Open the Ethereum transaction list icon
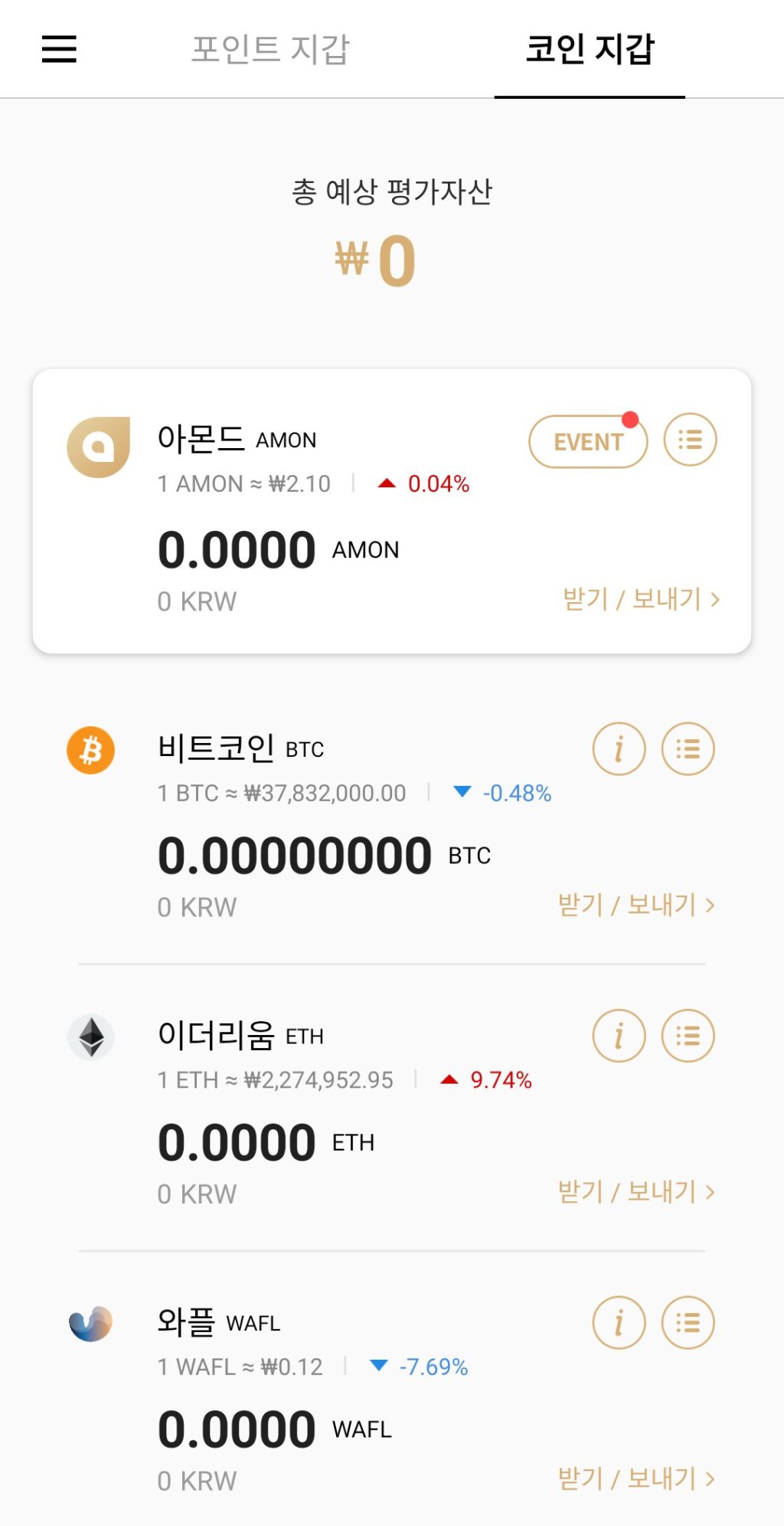This screenshot has width=784, height=1526. (x=688, y=1035)
